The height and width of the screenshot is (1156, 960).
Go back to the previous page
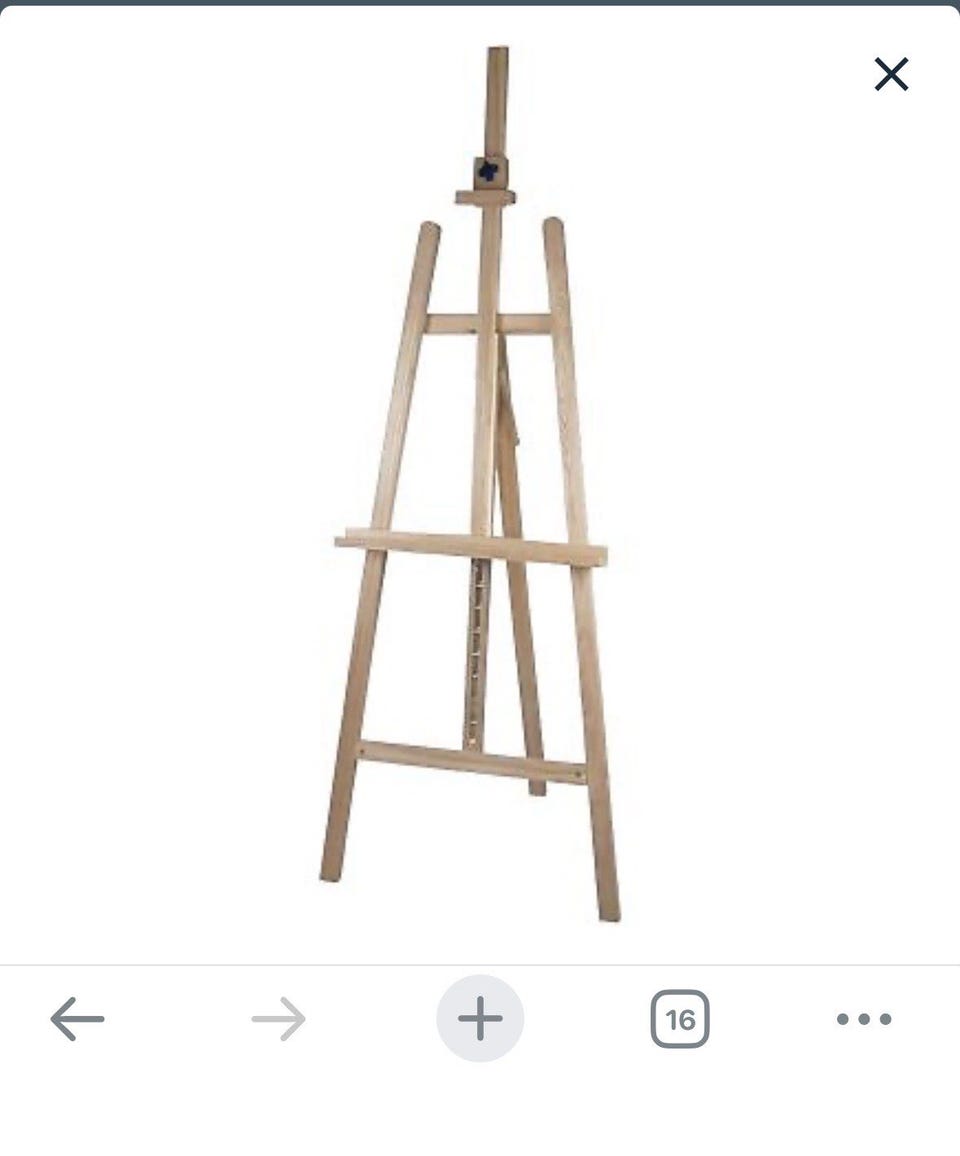(x=77, y=1019)
